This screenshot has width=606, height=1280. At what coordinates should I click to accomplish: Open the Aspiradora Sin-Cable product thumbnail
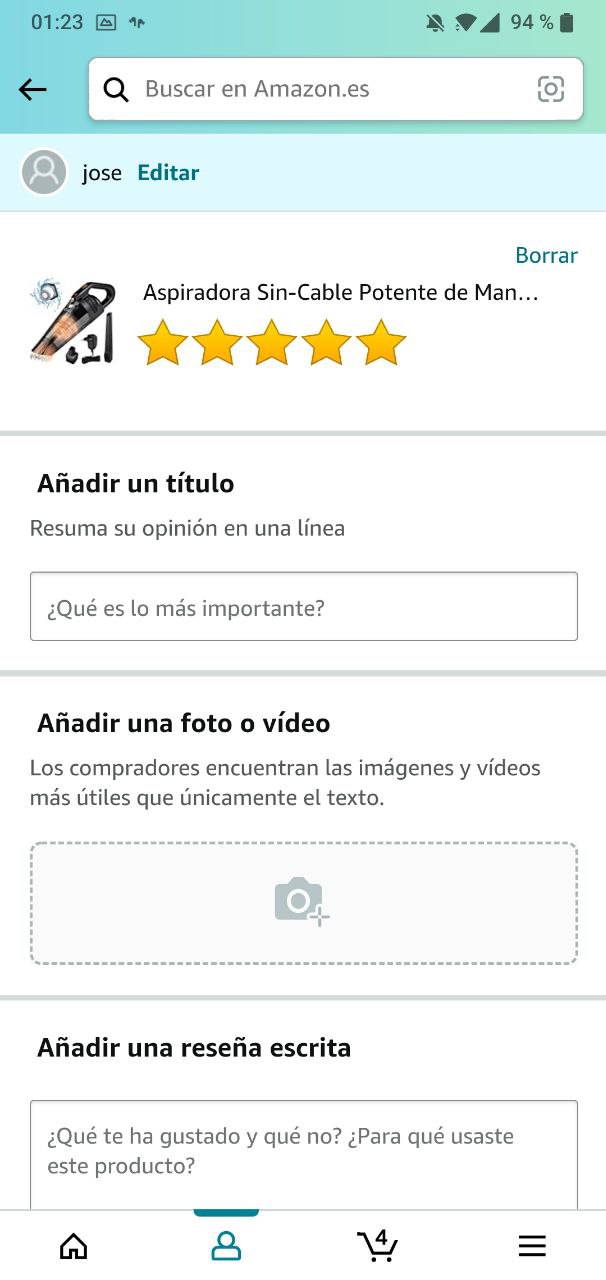72,320
